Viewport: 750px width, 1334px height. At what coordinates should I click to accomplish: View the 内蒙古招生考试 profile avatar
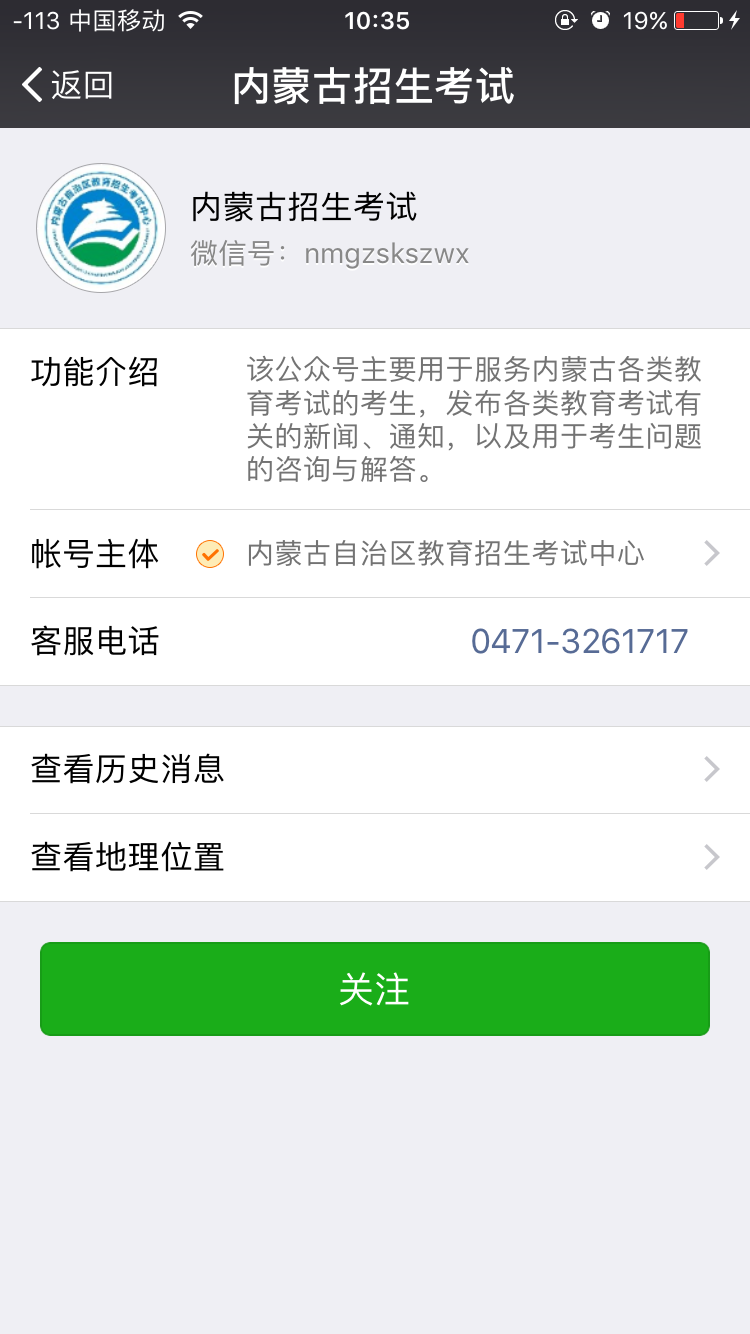pos(101,228)
